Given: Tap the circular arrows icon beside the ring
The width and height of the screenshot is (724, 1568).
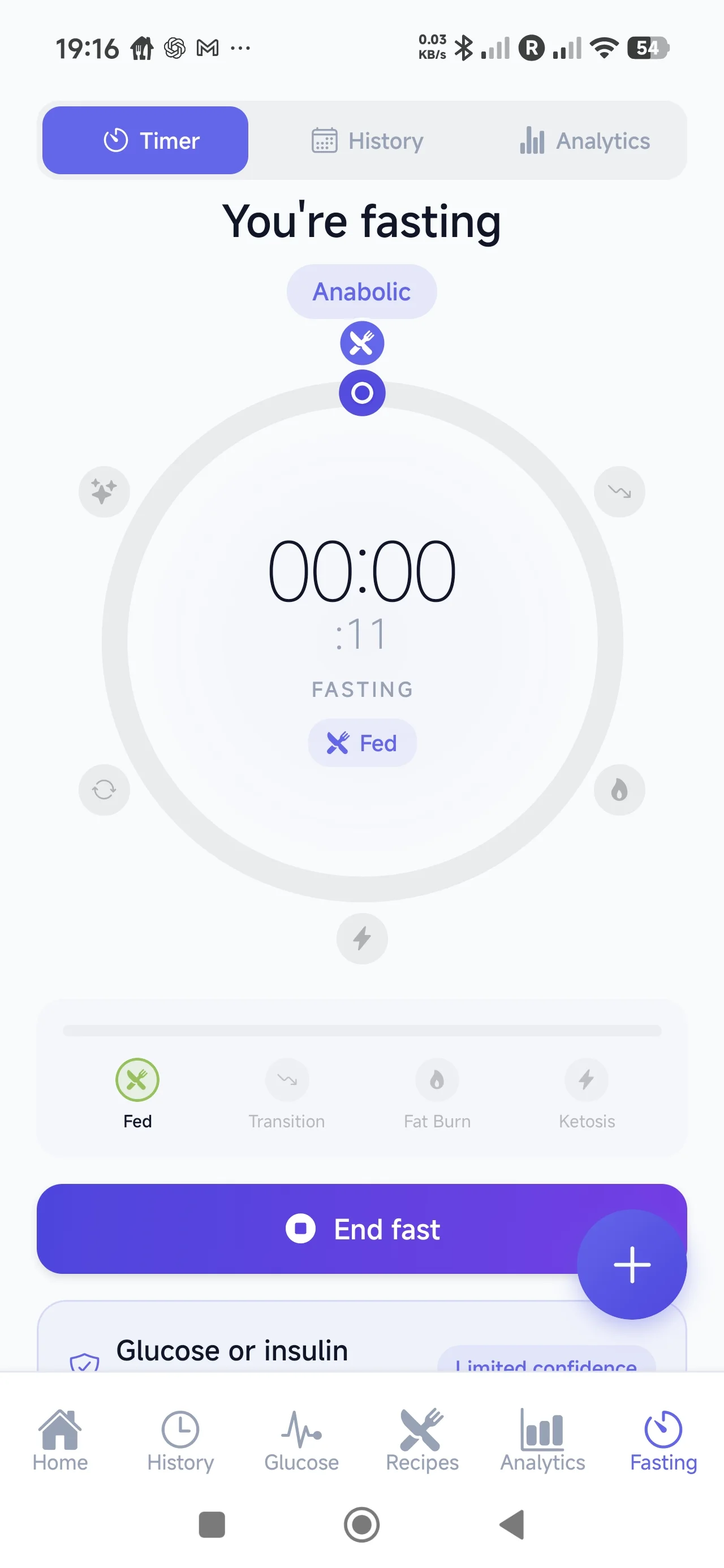Looking at the screenshot, I should tap(104, 790).
